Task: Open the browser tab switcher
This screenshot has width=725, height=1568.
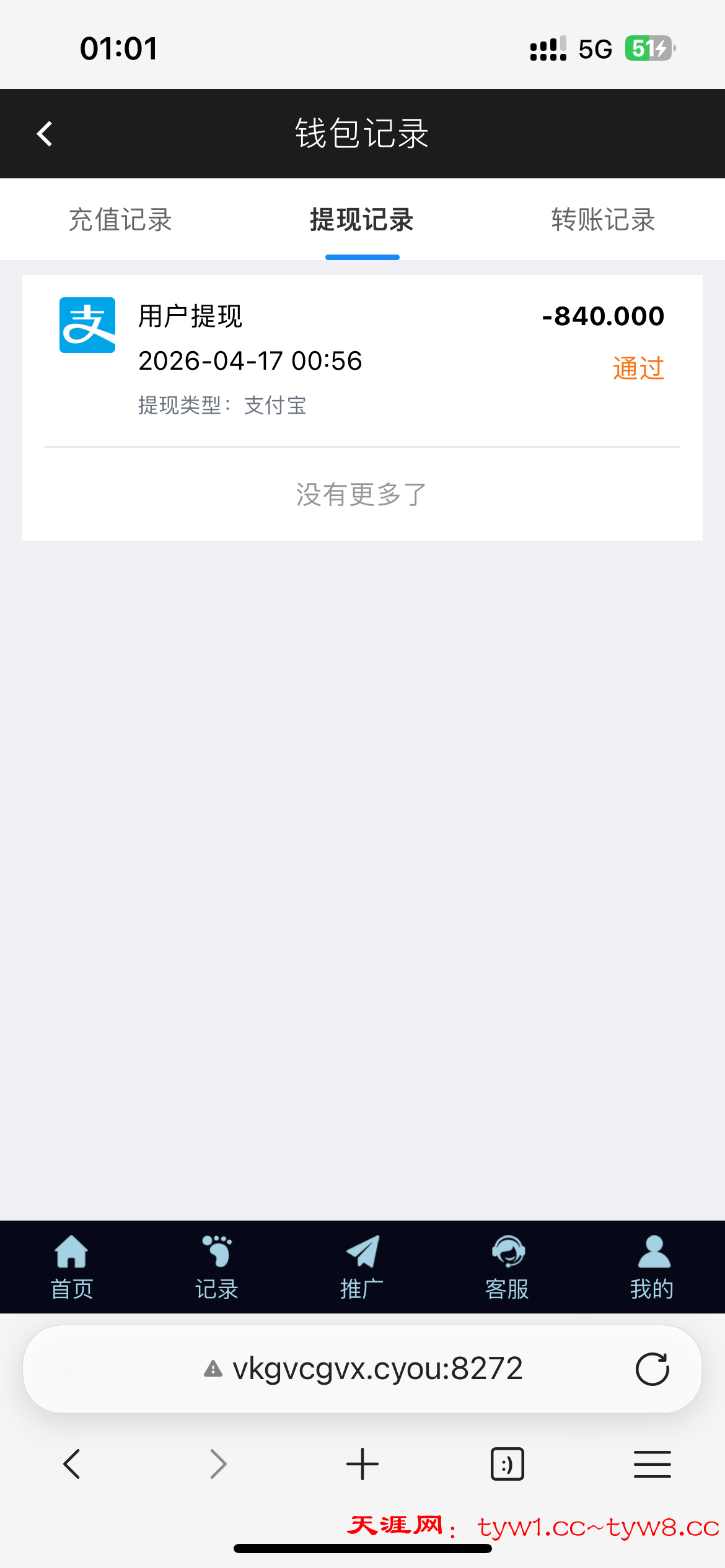Action: 507,1465
